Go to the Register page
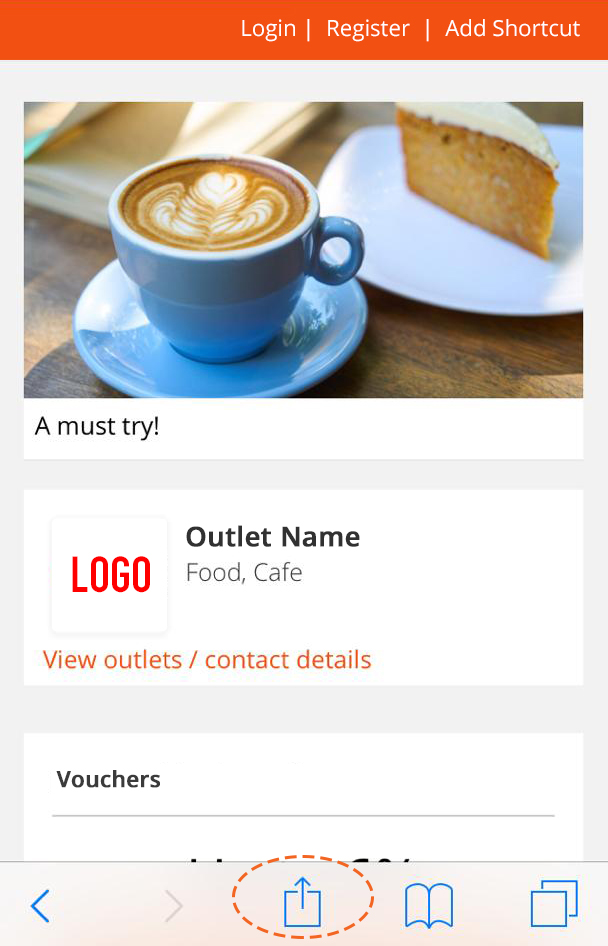Image resolution: width=608 pixels, height=946 pixels. (368, 29)
